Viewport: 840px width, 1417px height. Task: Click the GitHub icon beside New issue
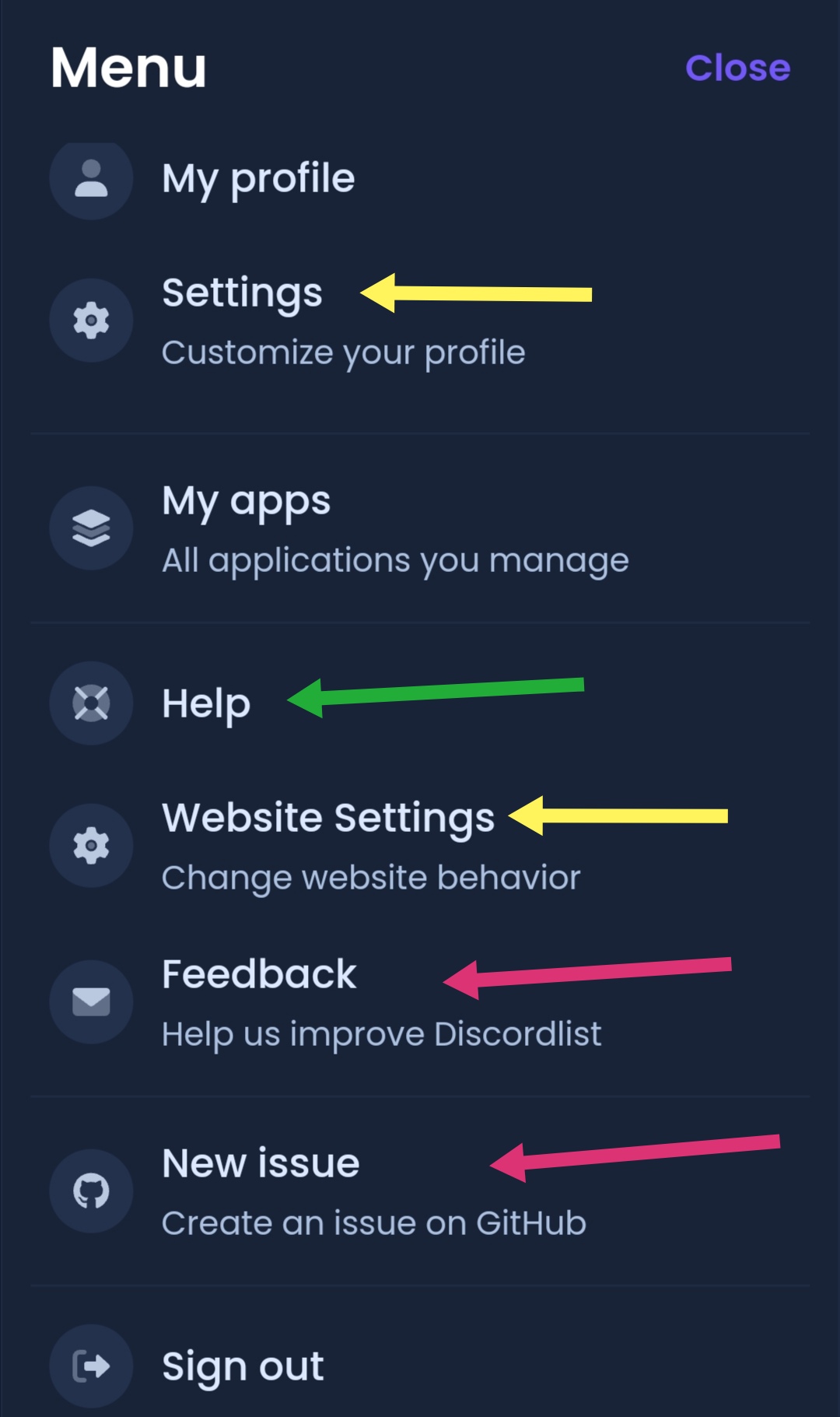tap(90, 1191)
